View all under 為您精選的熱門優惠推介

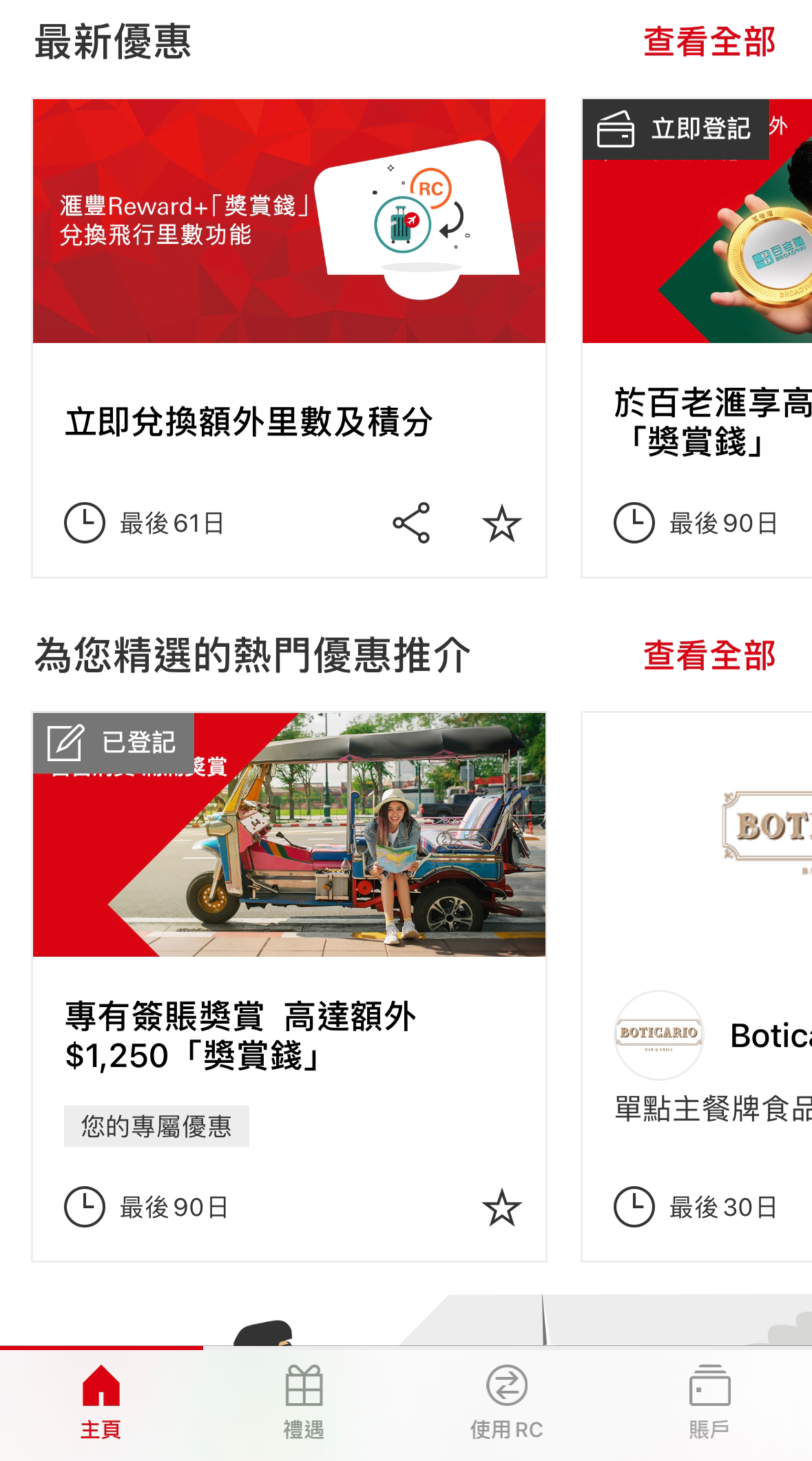tap(709, 655)
